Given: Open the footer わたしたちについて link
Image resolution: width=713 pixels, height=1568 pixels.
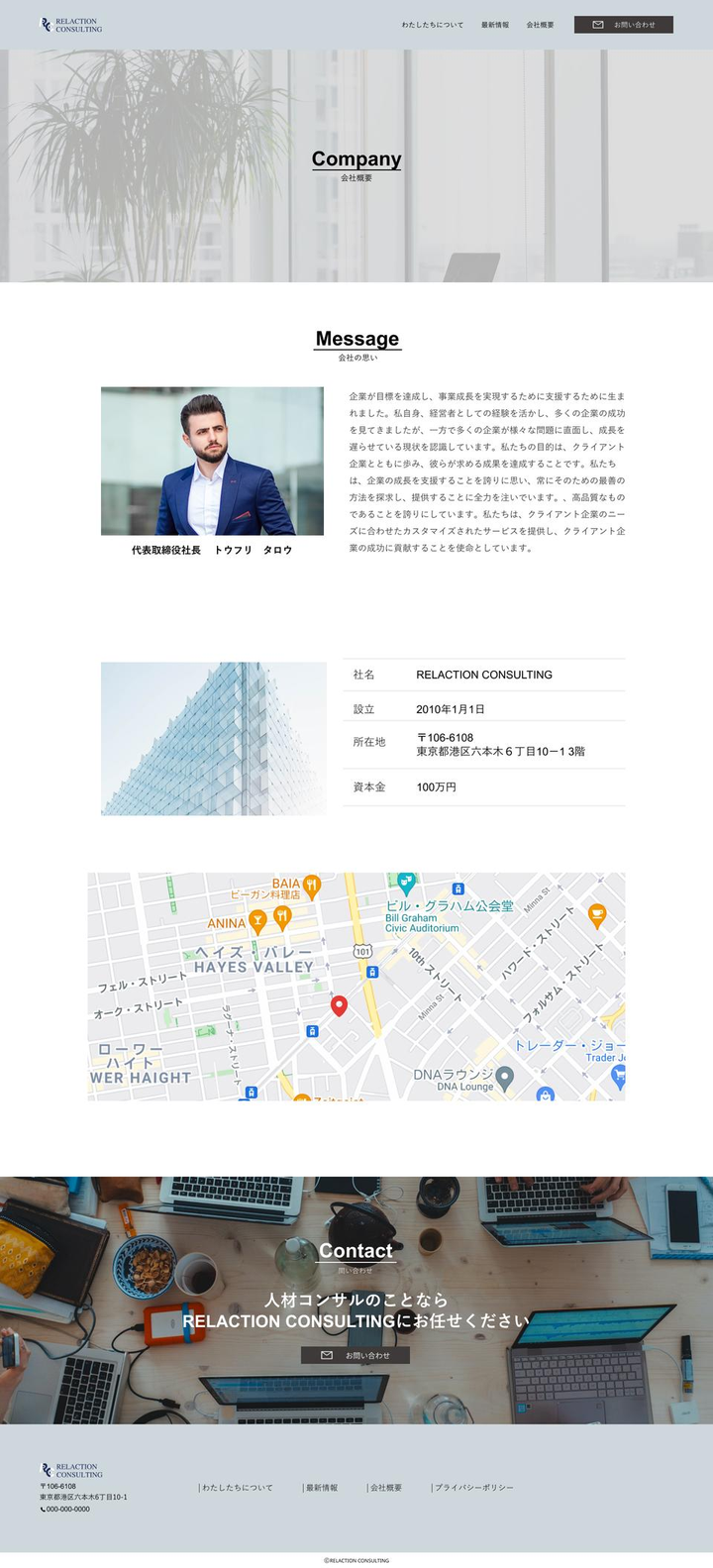Looking at the screenshot, I should [237, 1488].
